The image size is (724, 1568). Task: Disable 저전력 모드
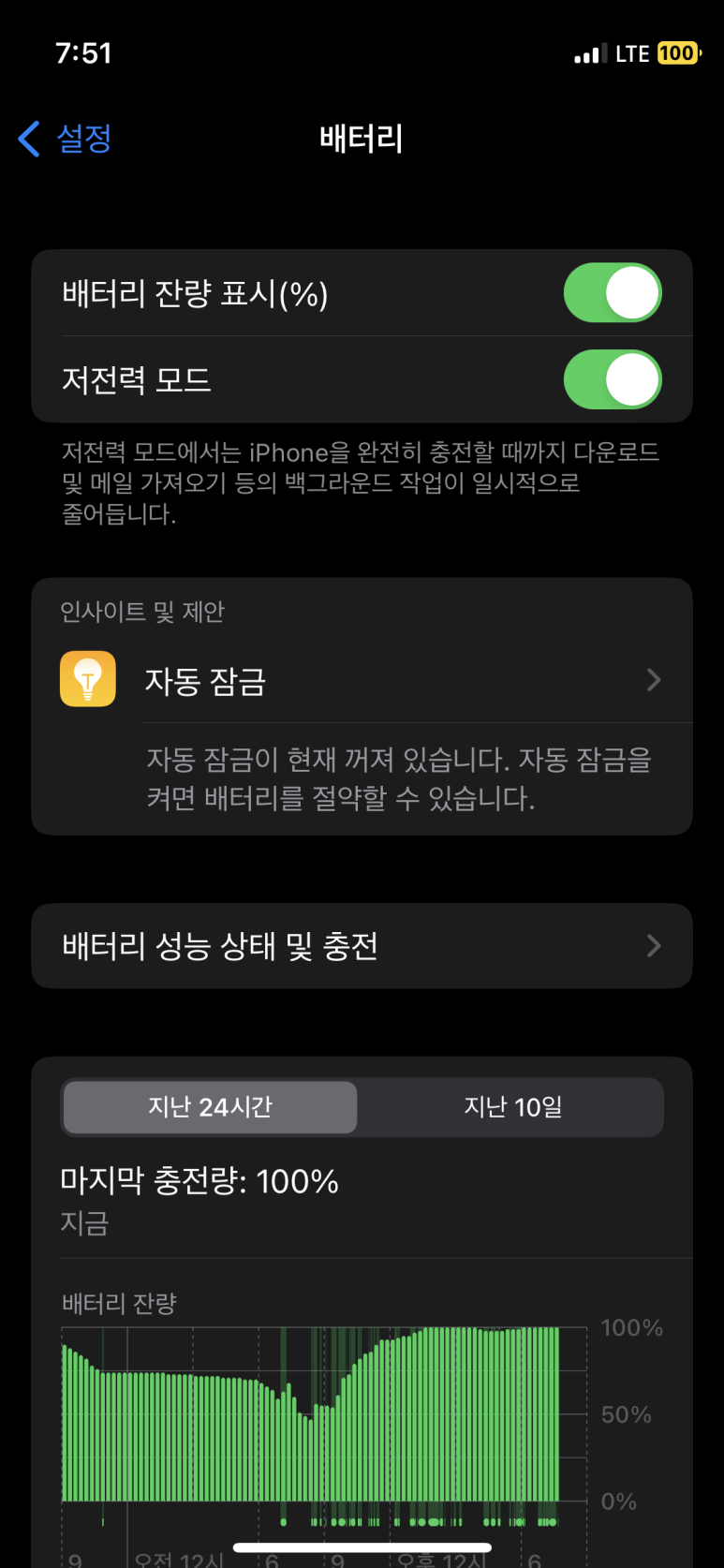click(613, 380)
